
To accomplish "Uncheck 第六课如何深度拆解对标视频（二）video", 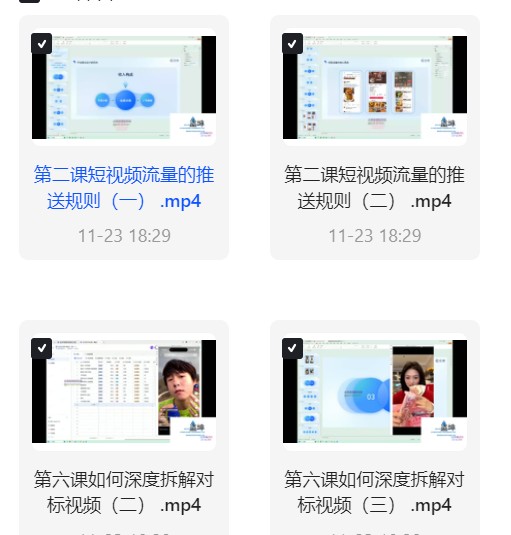I will 41,348.
